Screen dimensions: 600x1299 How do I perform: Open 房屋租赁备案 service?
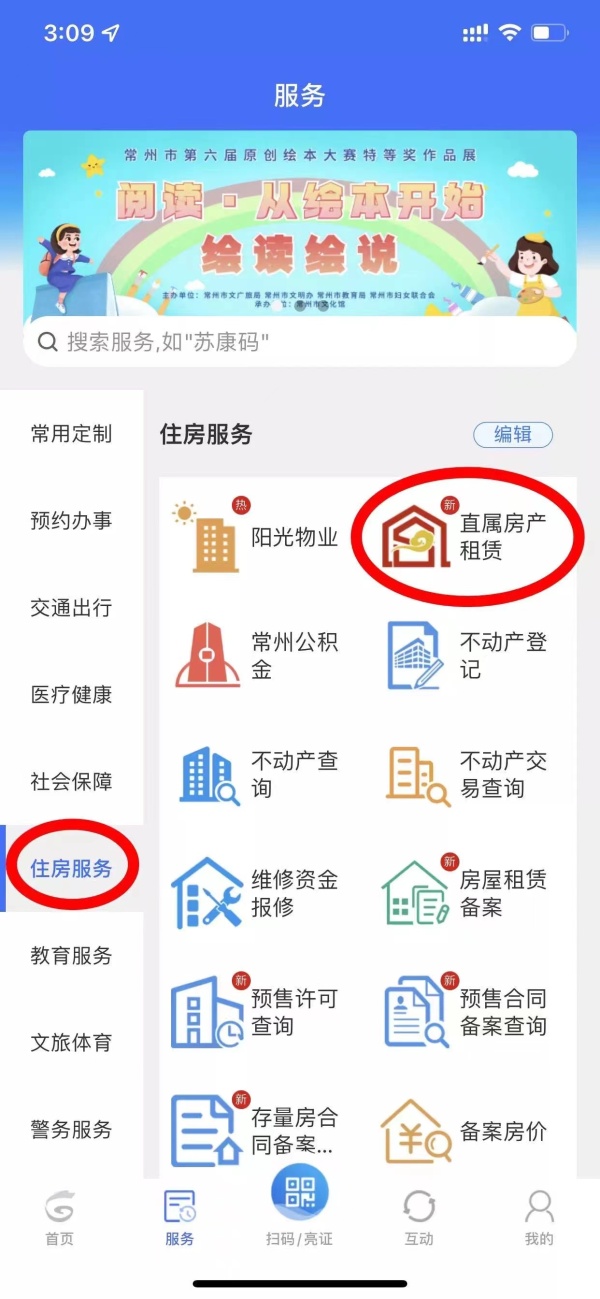coord(465,893)
